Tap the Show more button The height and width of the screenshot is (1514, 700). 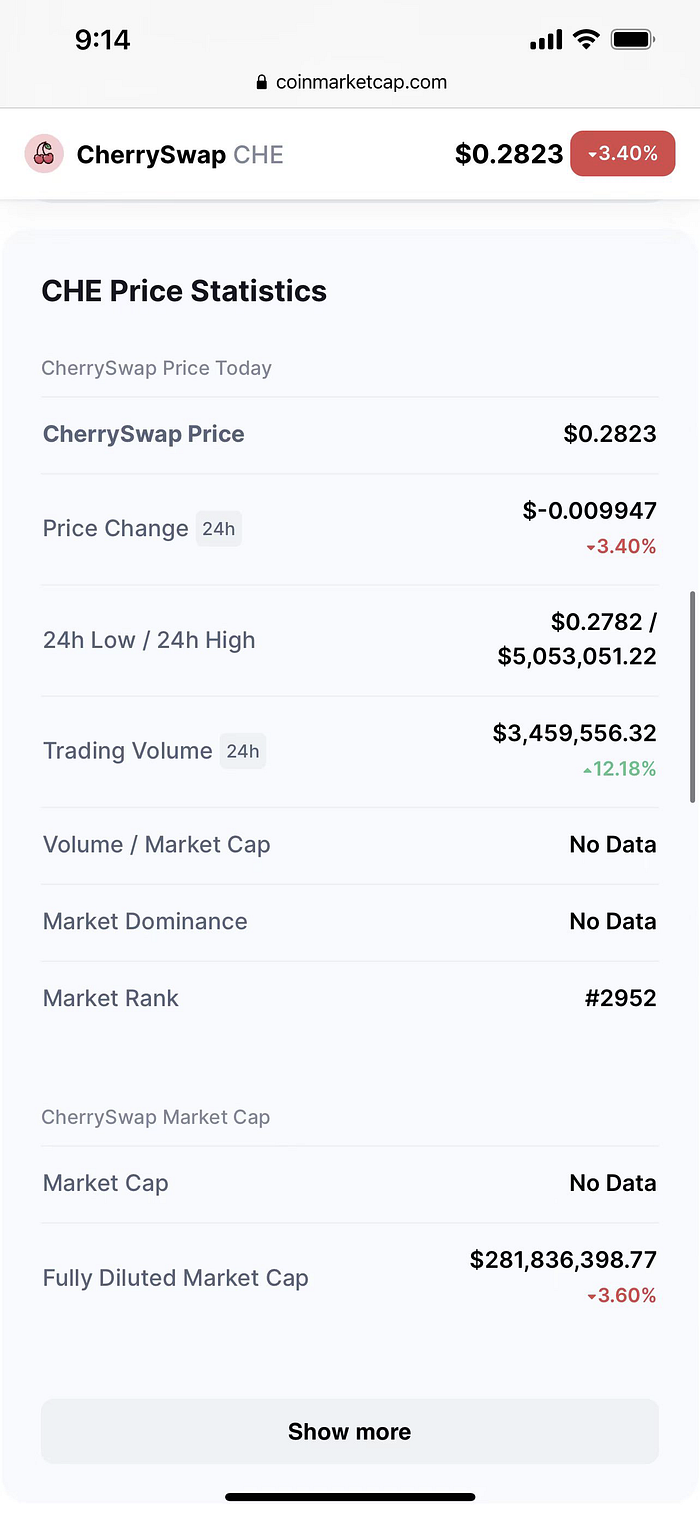(349, 1431)
